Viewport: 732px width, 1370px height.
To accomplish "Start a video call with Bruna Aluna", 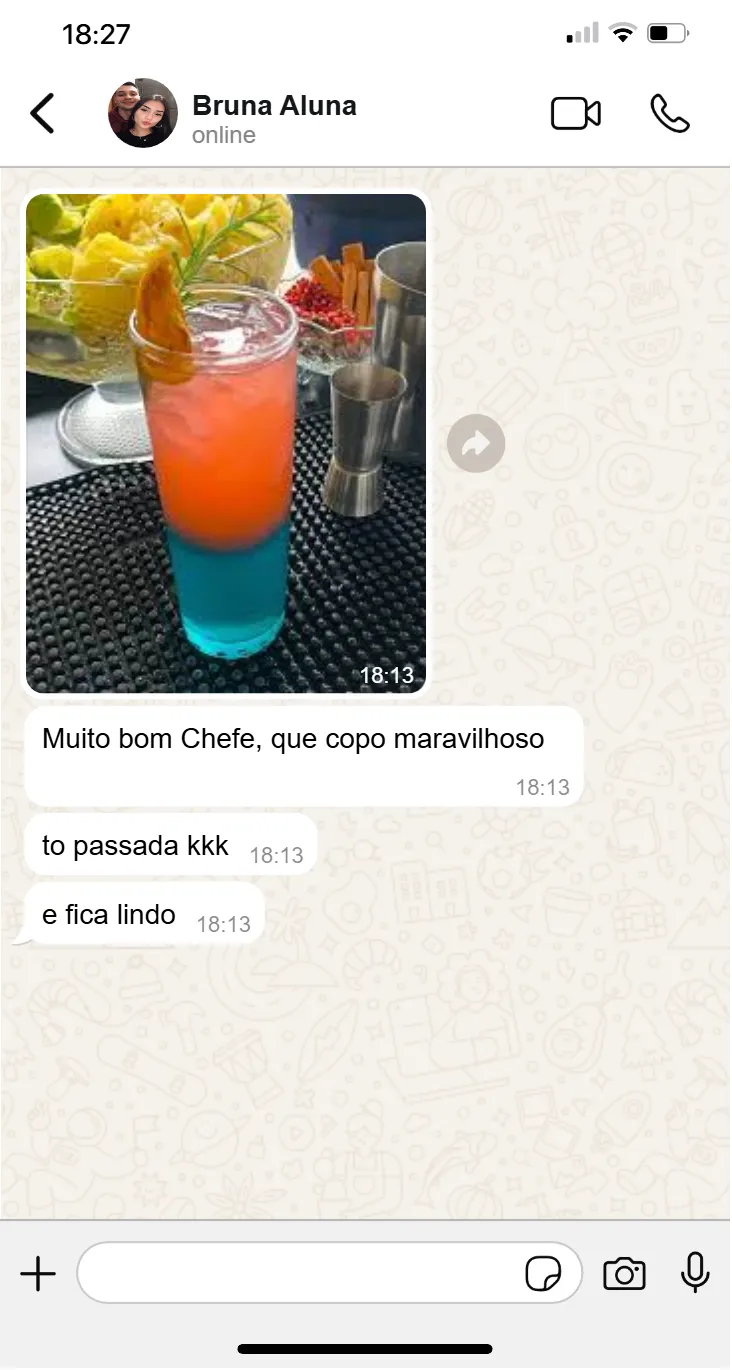I will pyautogui.click(x=576, y=114).
